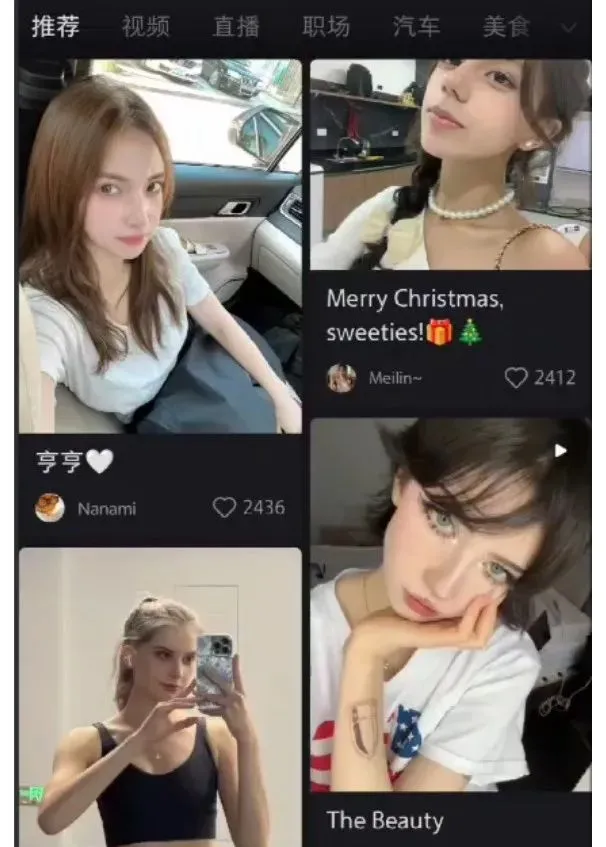Open the 职场 tab
This screenshot has width=606, height=847.
pyautogui.click(x=326, y=27)
